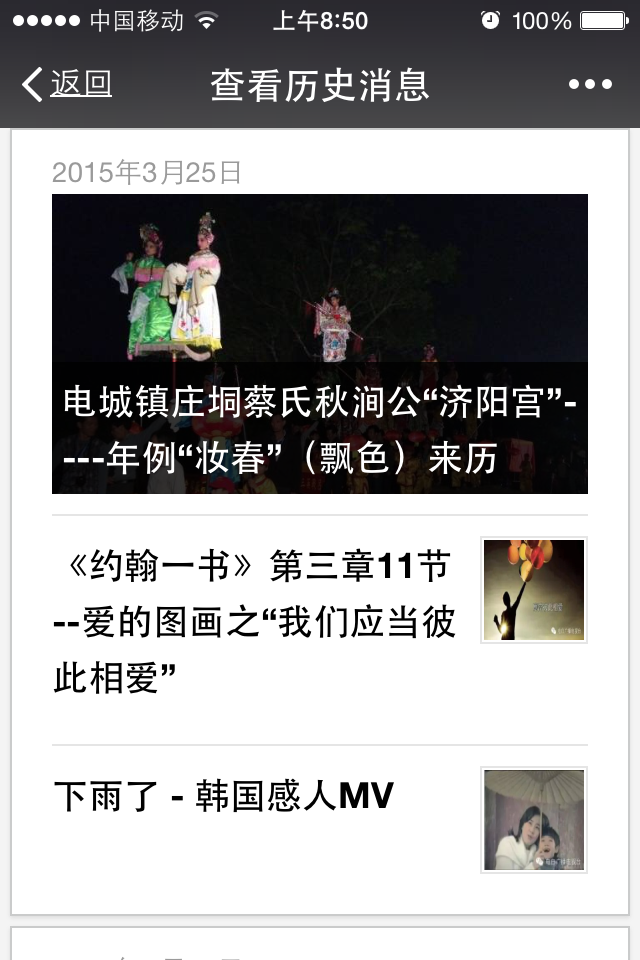Viewport: 640px width, 960px height.
Task: Open the three-dot overflow menu
Action: [x=589, y=85]
